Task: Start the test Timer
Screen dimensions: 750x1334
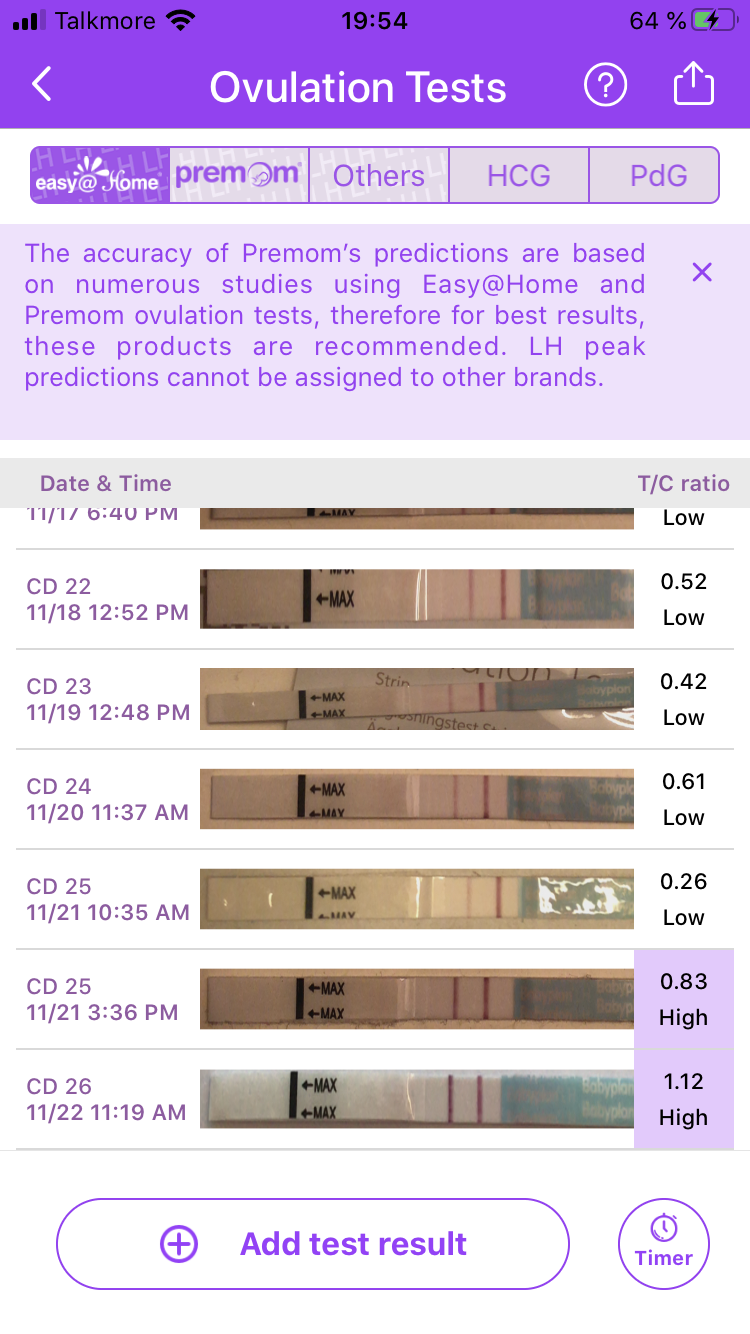Action: (664, 1244)
